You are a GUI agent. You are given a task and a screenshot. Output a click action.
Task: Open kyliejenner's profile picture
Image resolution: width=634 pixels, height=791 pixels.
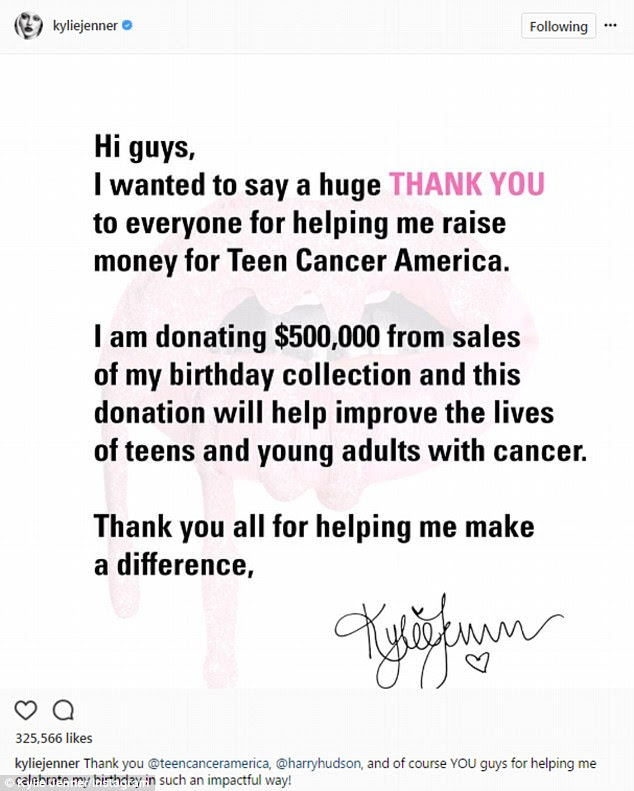pyautogui.click(x=24, y=24)
